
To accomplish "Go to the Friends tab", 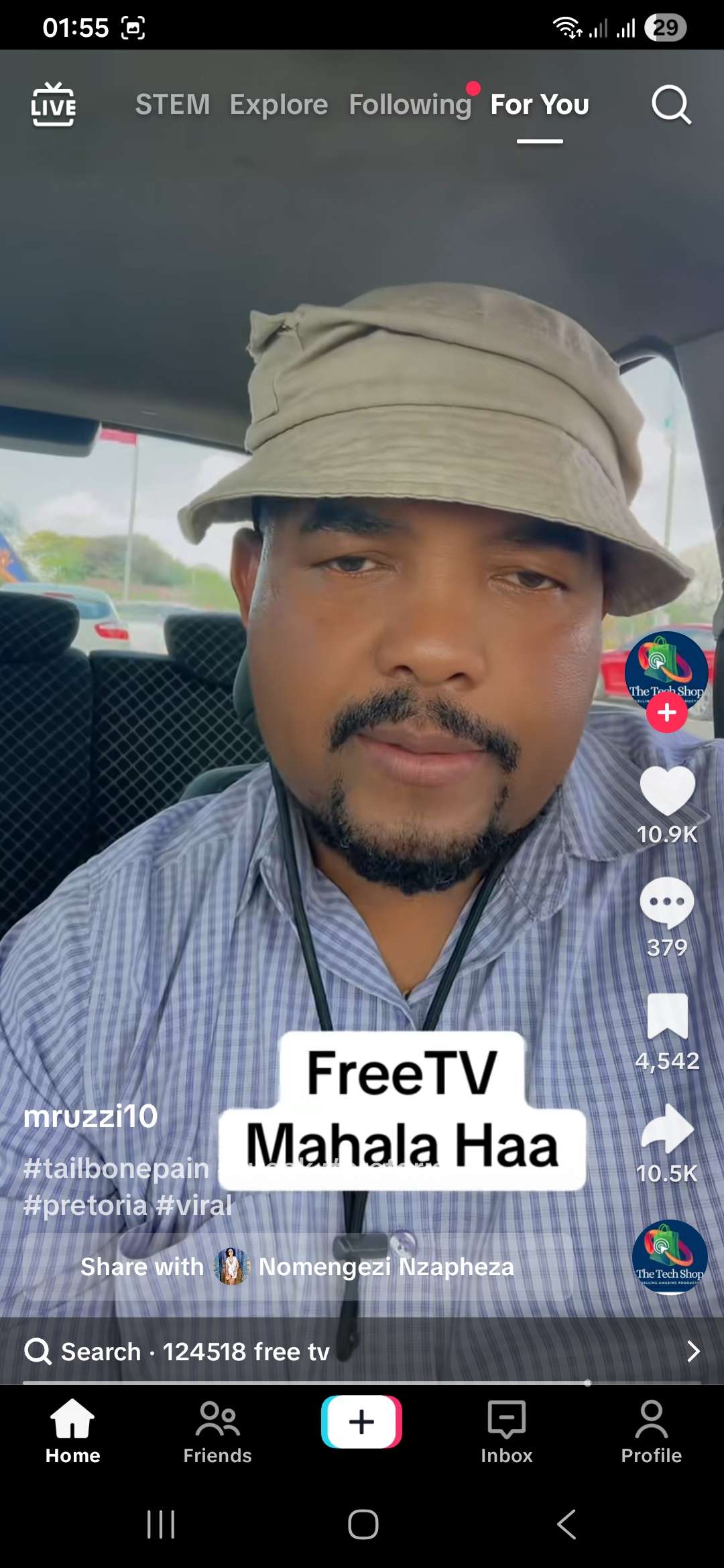I will tap(217, 1431).
